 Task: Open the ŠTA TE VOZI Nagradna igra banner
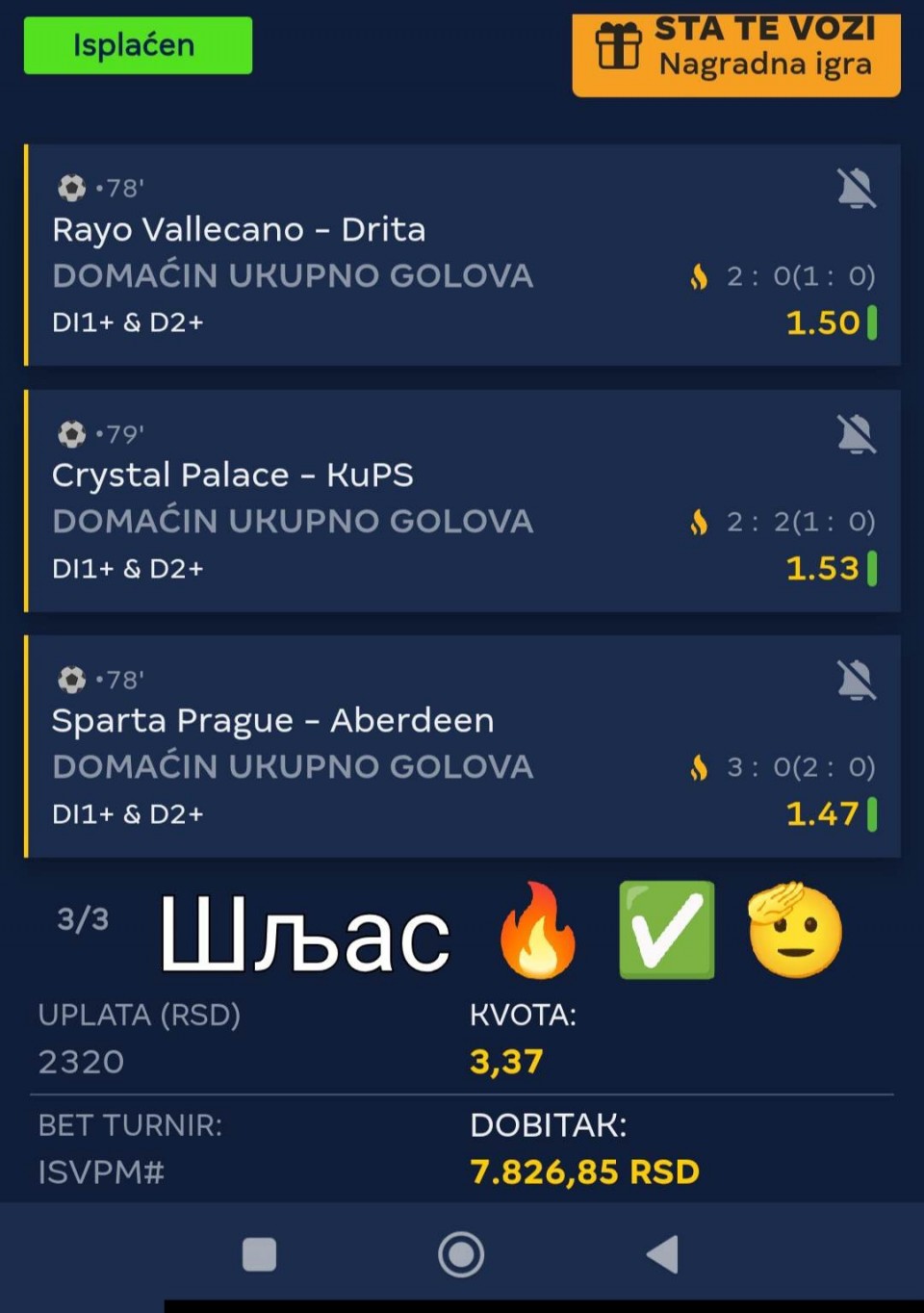[736, 53]
